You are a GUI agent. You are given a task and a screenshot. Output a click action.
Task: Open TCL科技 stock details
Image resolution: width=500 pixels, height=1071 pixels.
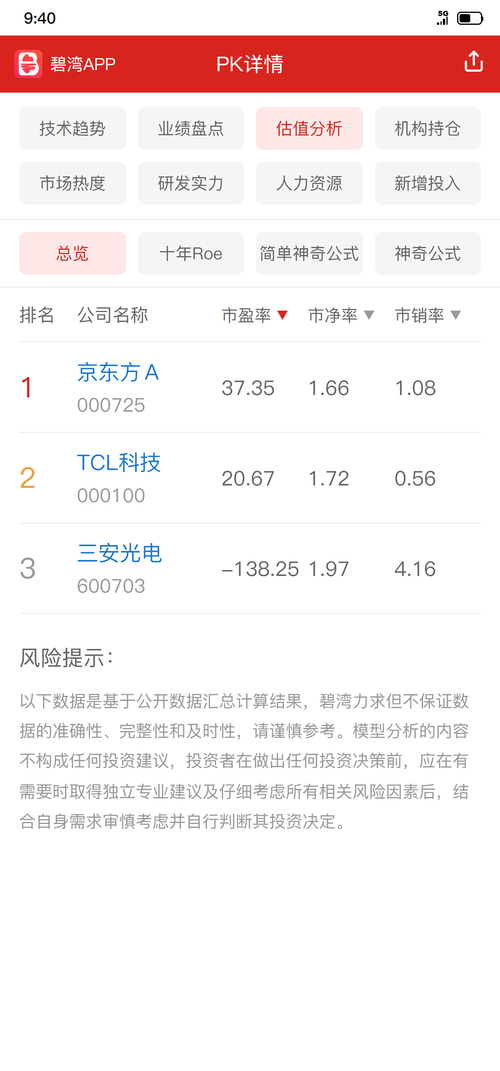pos(118,463)
